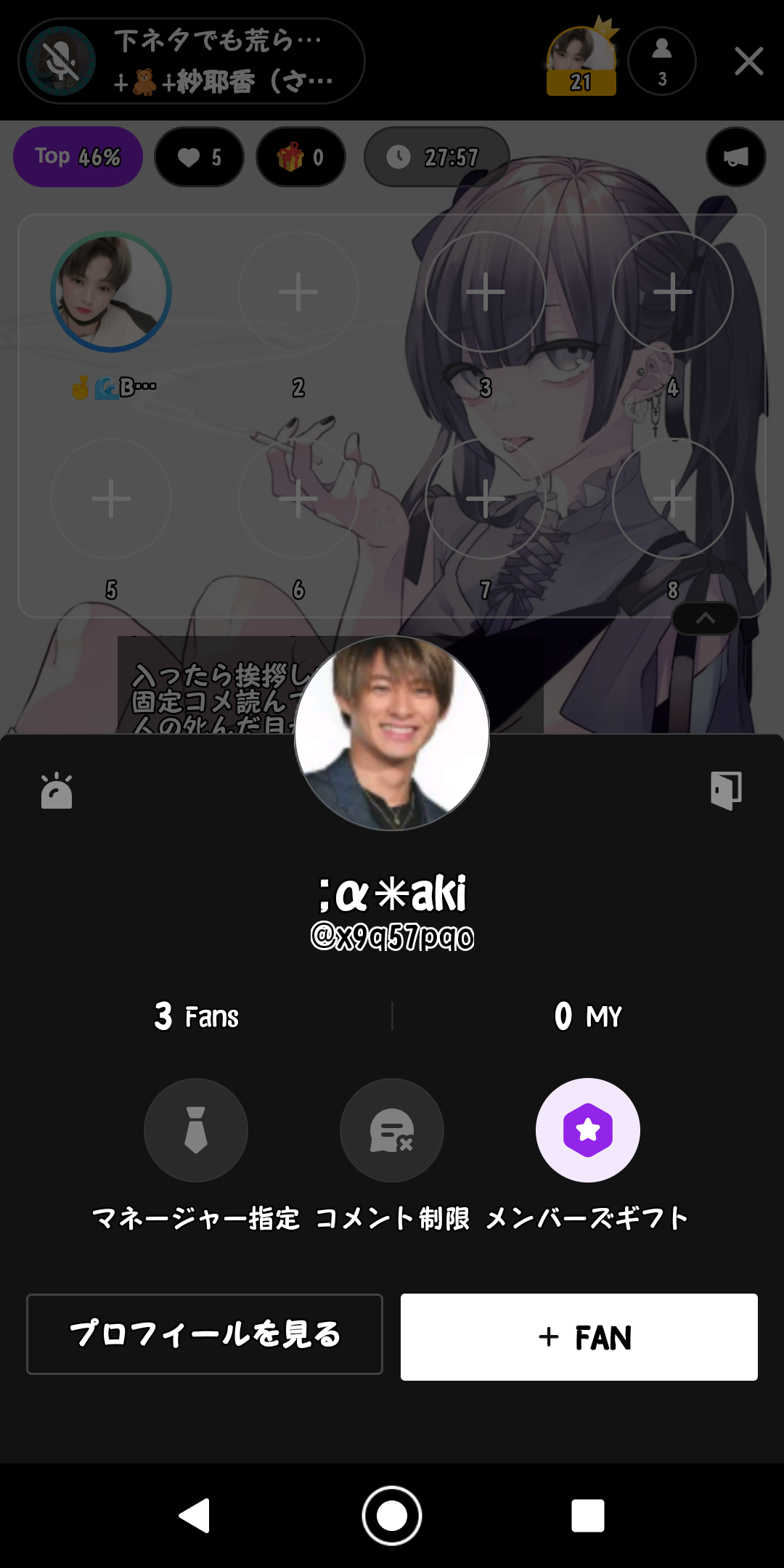Open the Top 46% ranking badge
Viewport: 784px width, 1568px height.
pyautogui.click(x=77, y=156)
